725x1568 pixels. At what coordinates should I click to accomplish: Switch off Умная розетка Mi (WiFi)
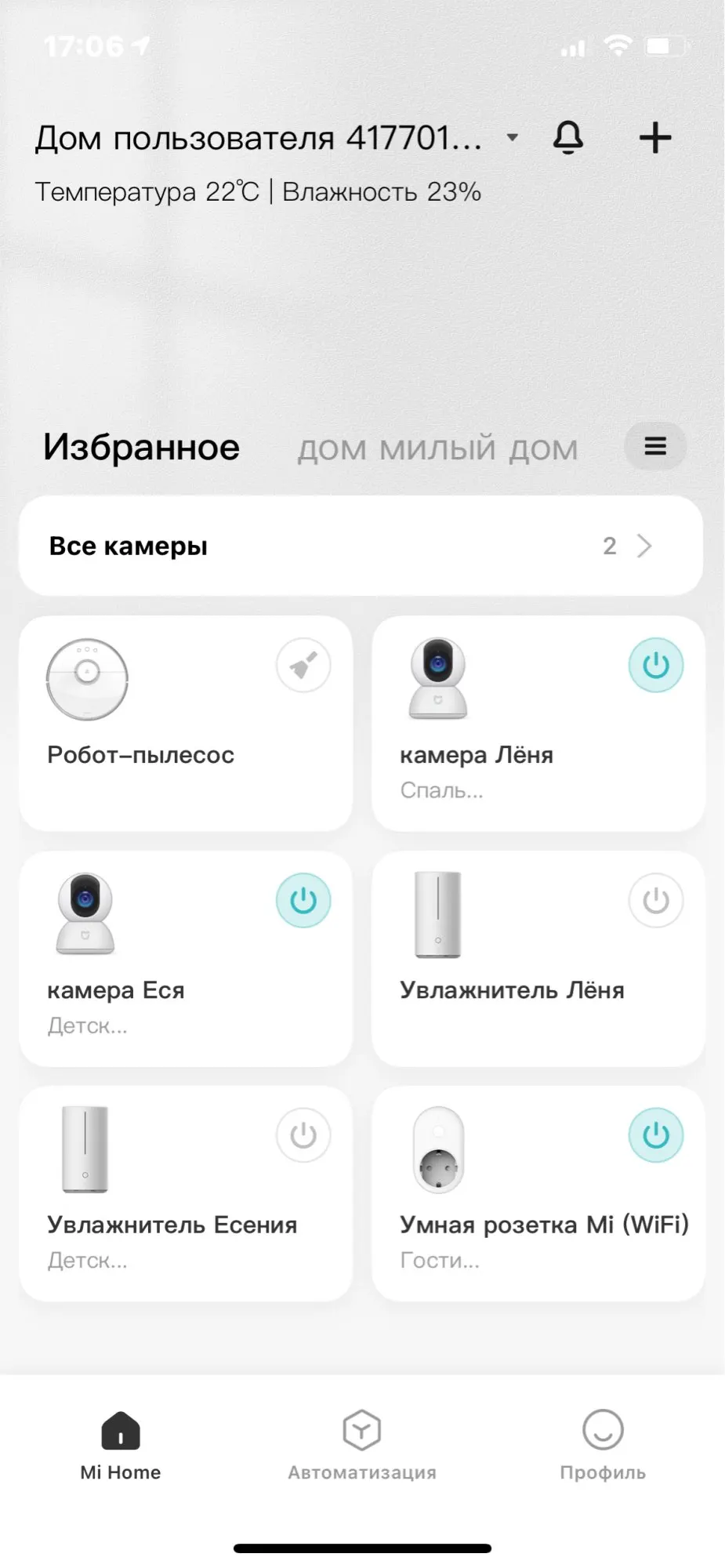pos(656,1134)
